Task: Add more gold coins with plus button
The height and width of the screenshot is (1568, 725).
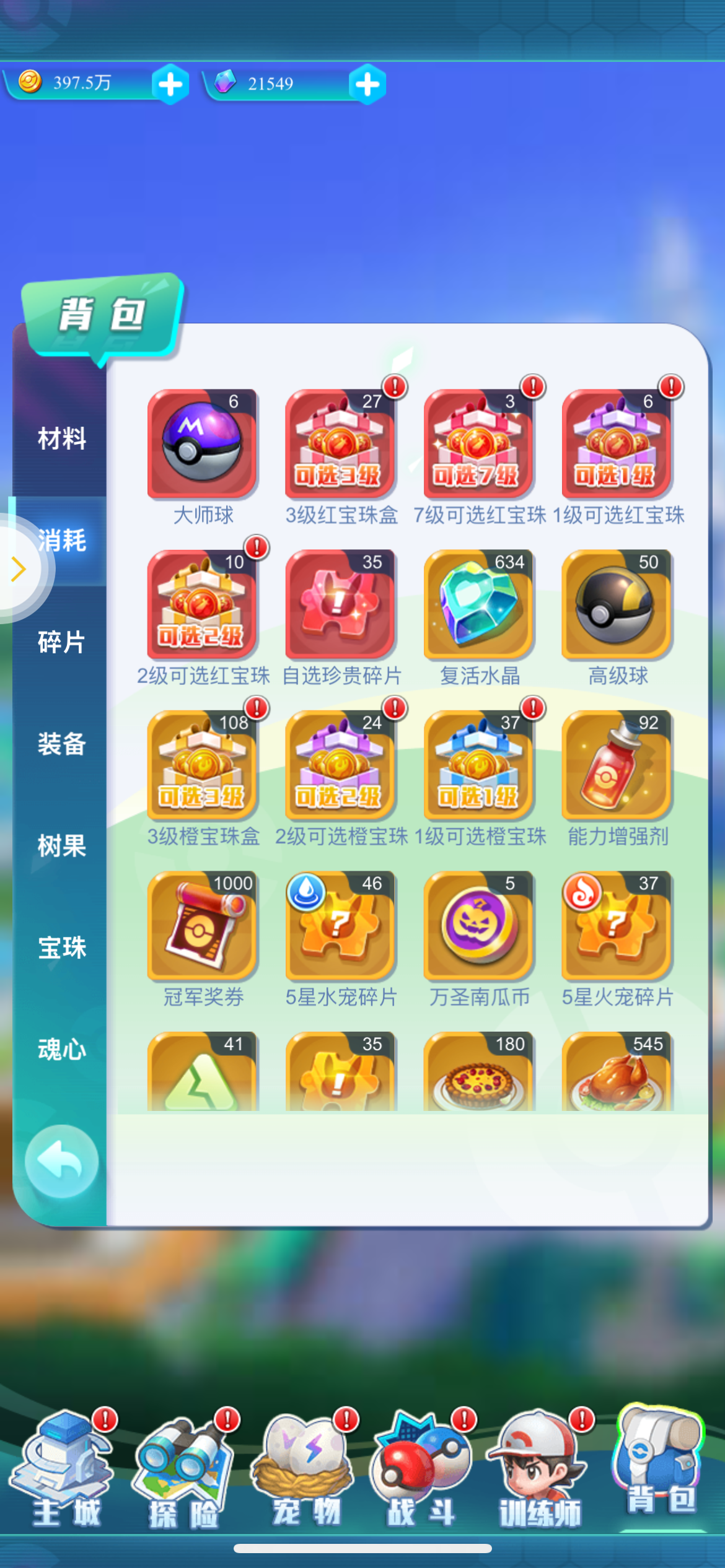Action: [170, 84]
